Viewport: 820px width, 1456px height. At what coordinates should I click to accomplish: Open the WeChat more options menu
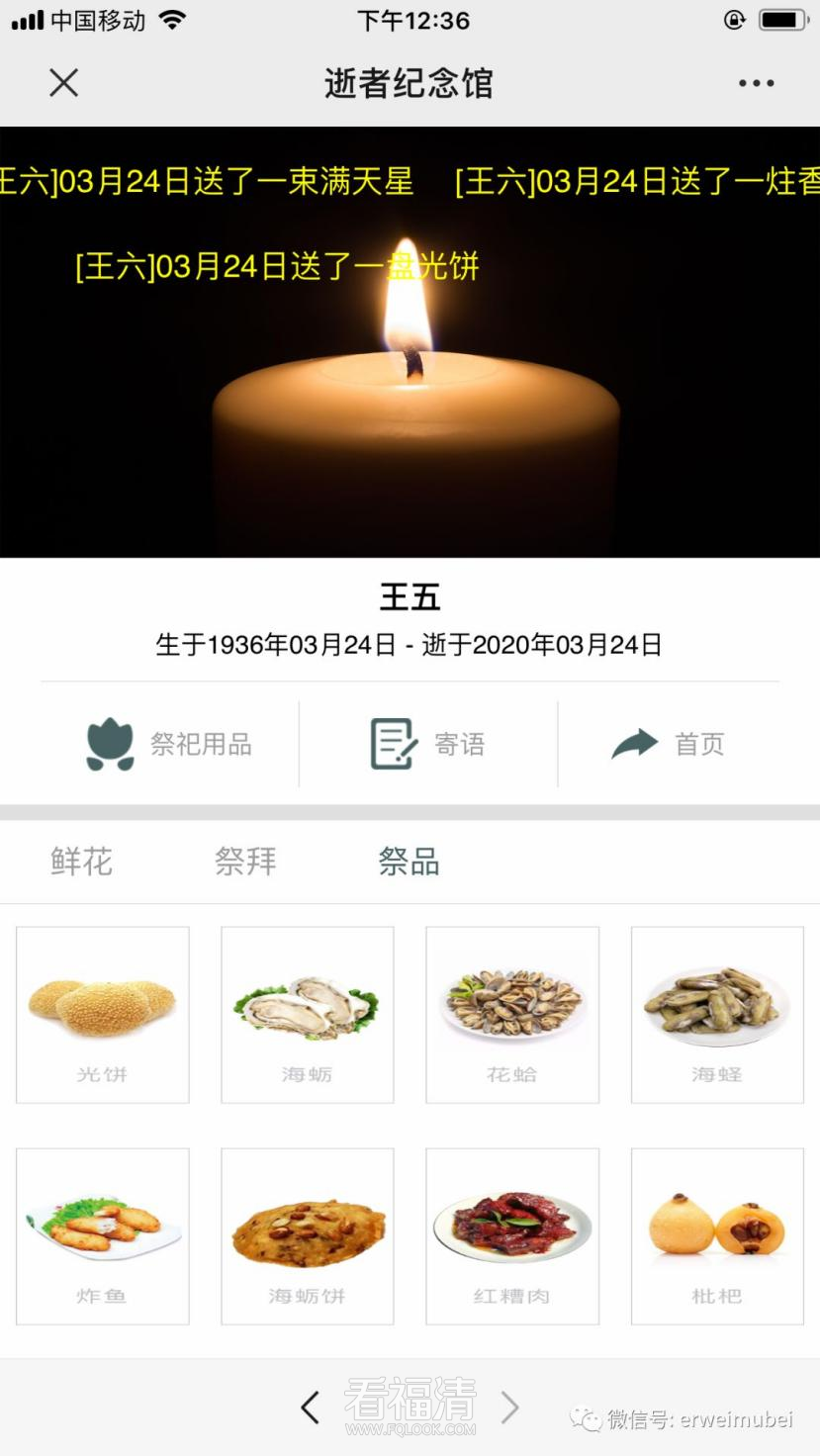coord(755,83)
